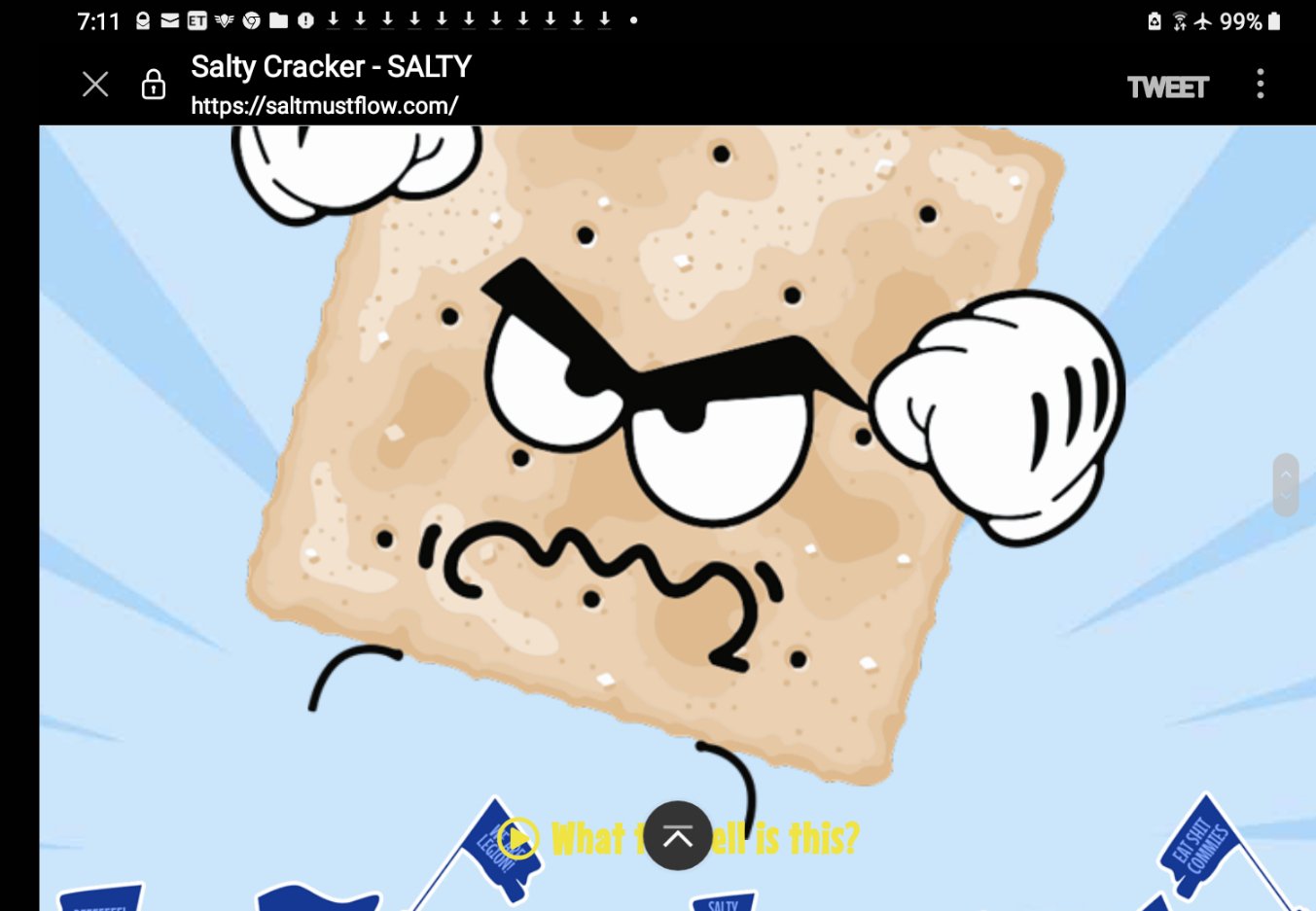
Task: Tap the page scrollbar handle
Action: coord(1285,484)
